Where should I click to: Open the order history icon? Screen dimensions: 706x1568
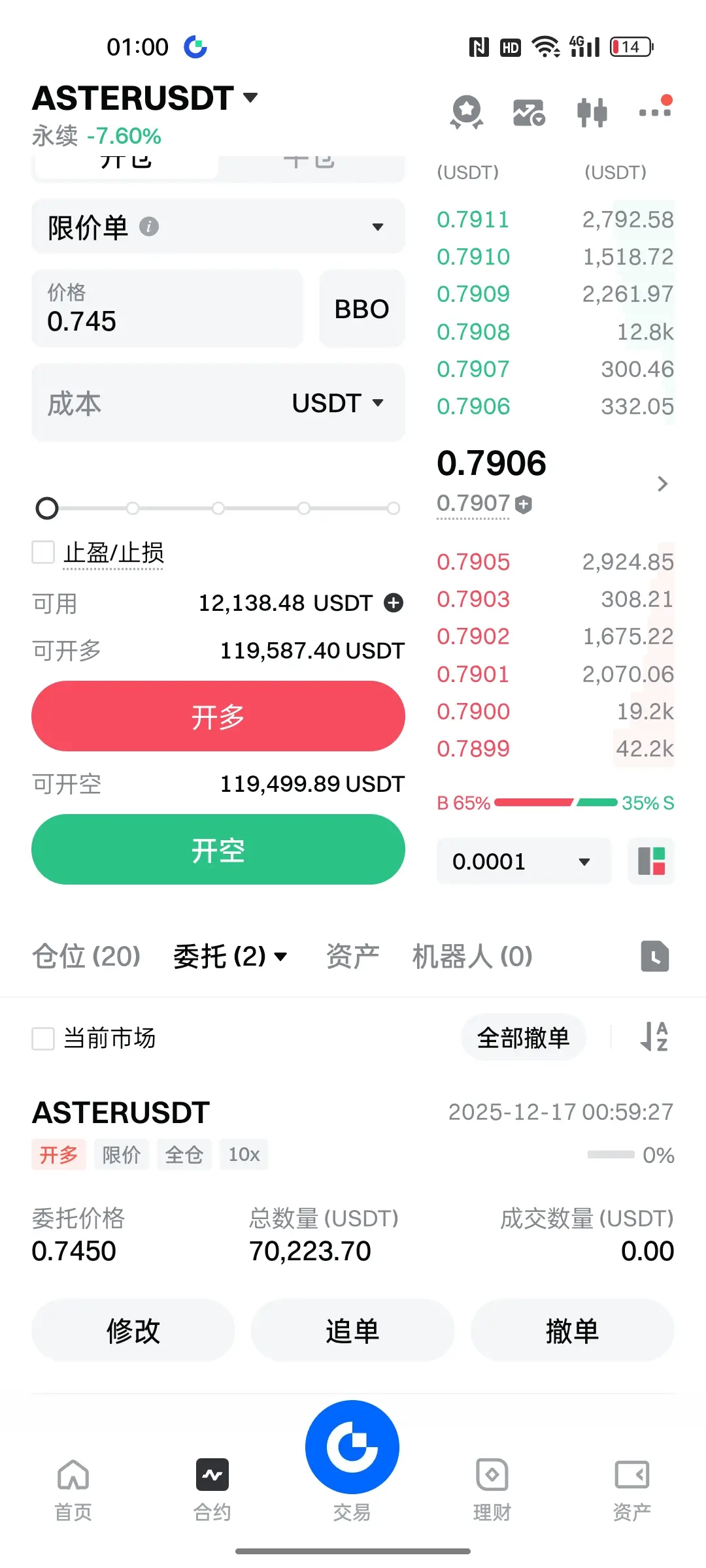pos(654,956)
